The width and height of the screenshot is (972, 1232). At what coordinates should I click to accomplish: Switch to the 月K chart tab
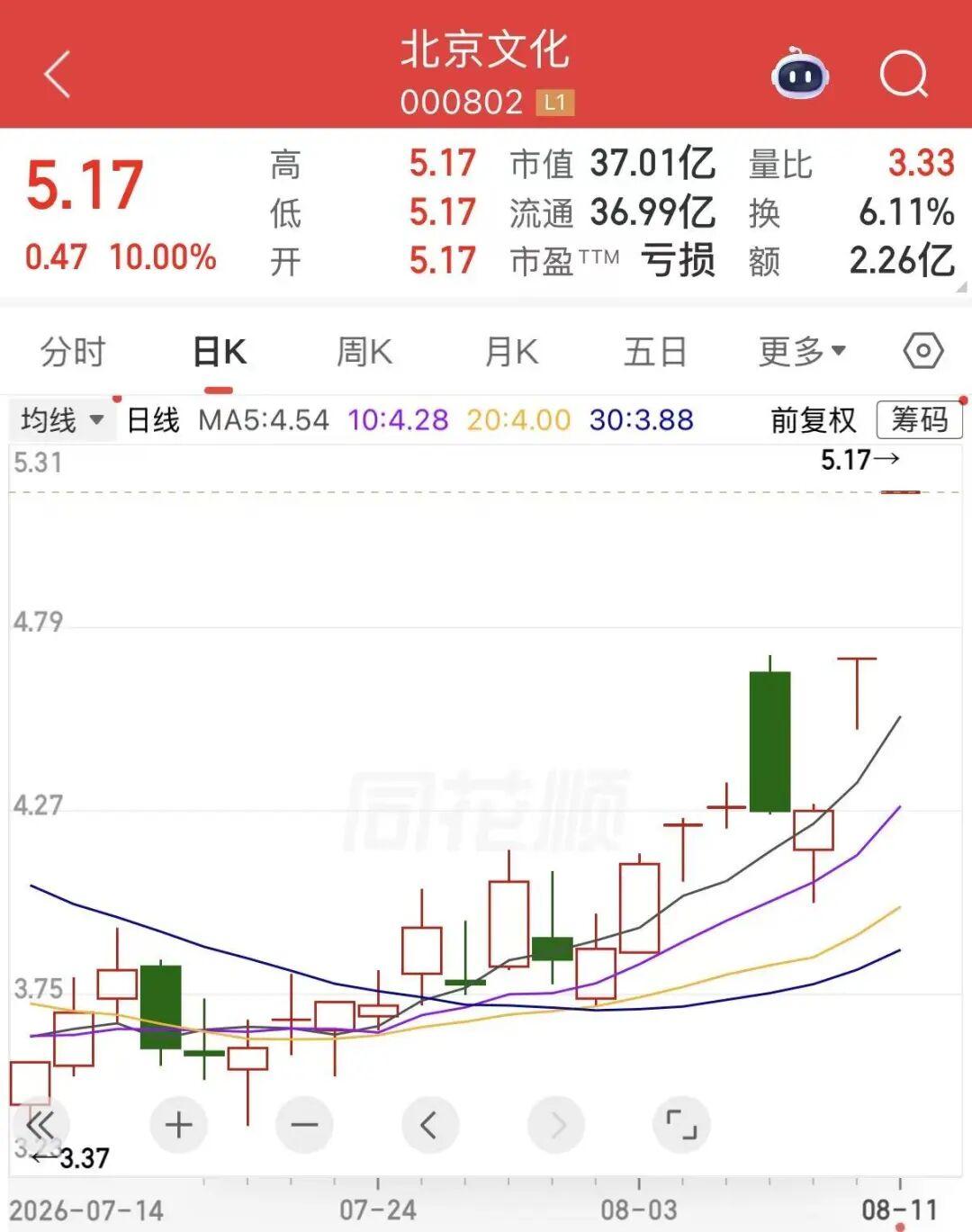point(511,352)
